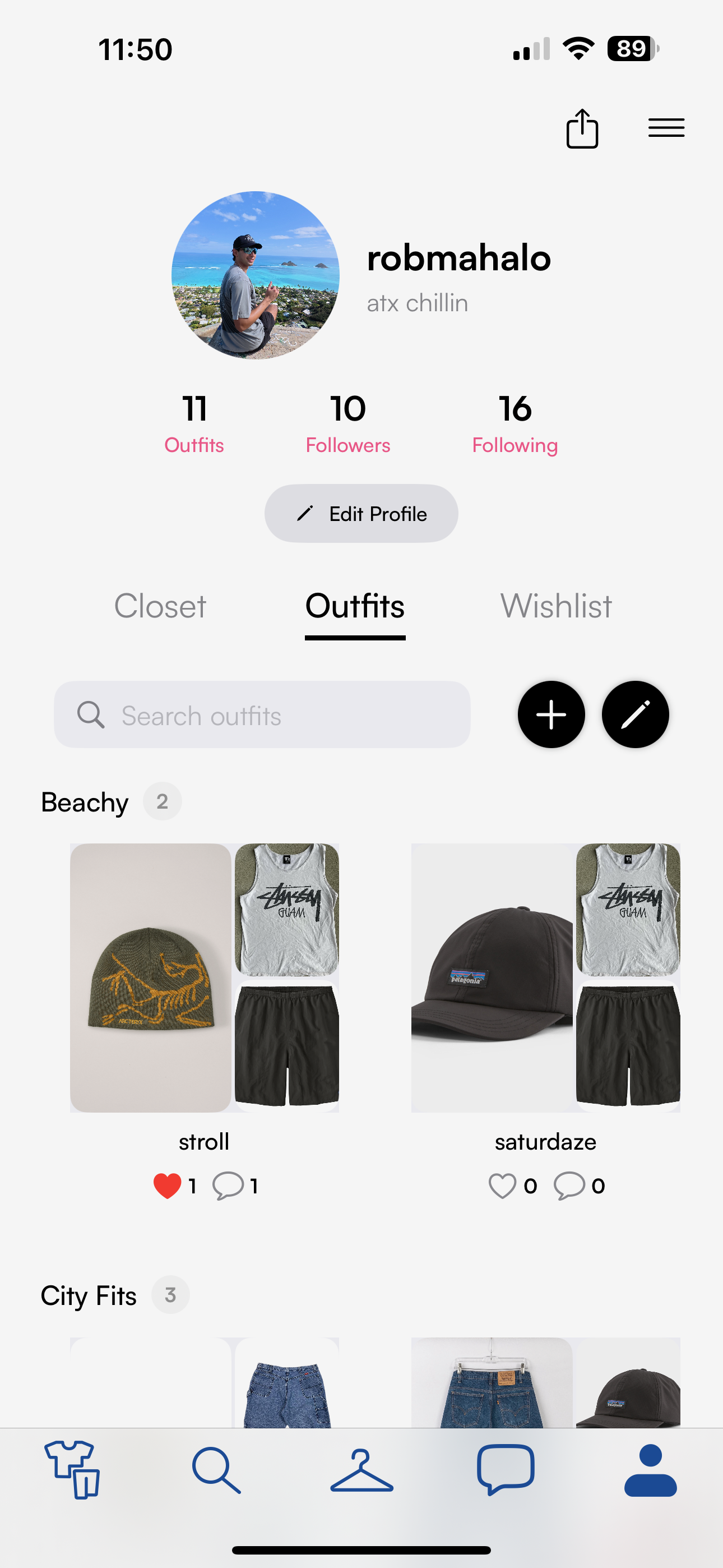Create a new outfit with the plus icon
Screen dimensions: 723x1568
point(551,714)
